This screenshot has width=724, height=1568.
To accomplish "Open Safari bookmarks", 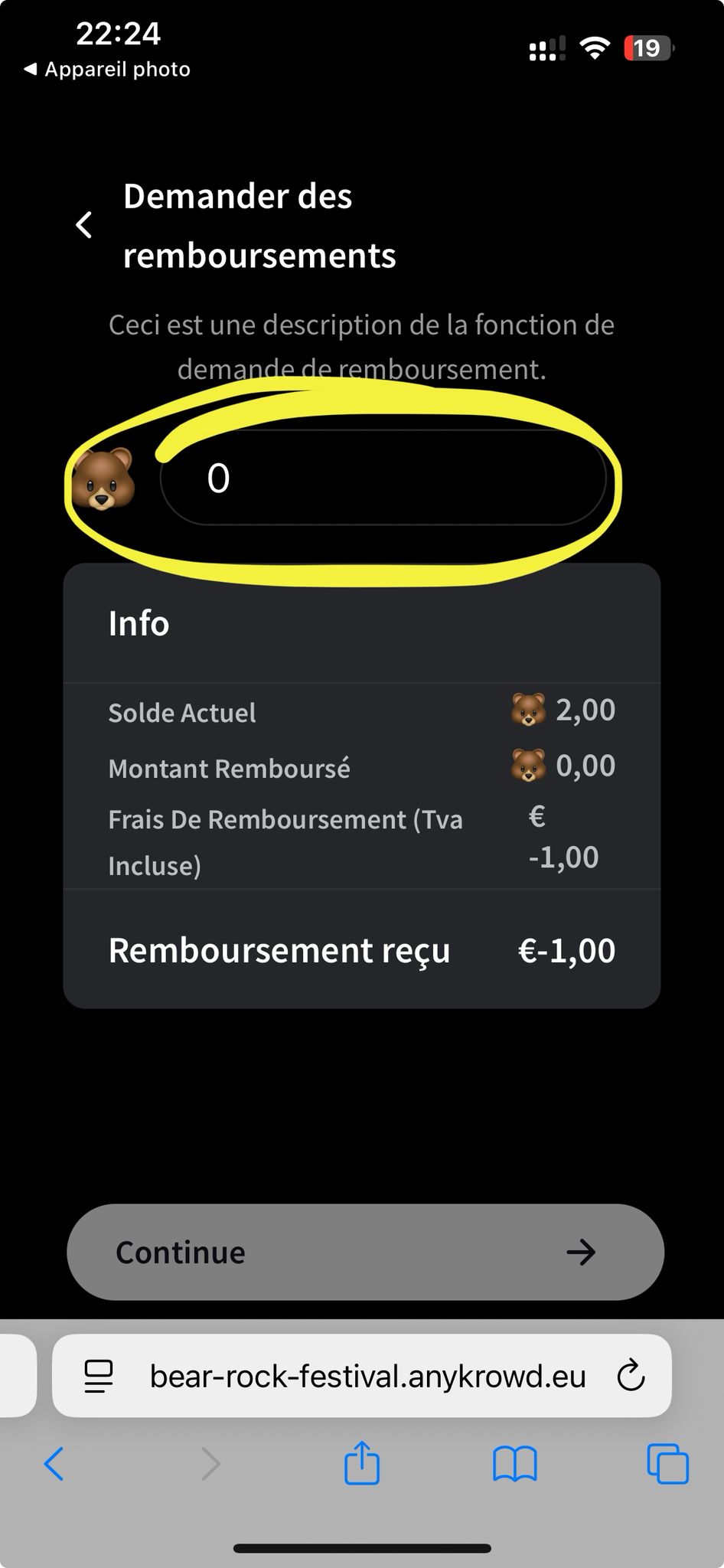I will click(x=515, y=1464).
